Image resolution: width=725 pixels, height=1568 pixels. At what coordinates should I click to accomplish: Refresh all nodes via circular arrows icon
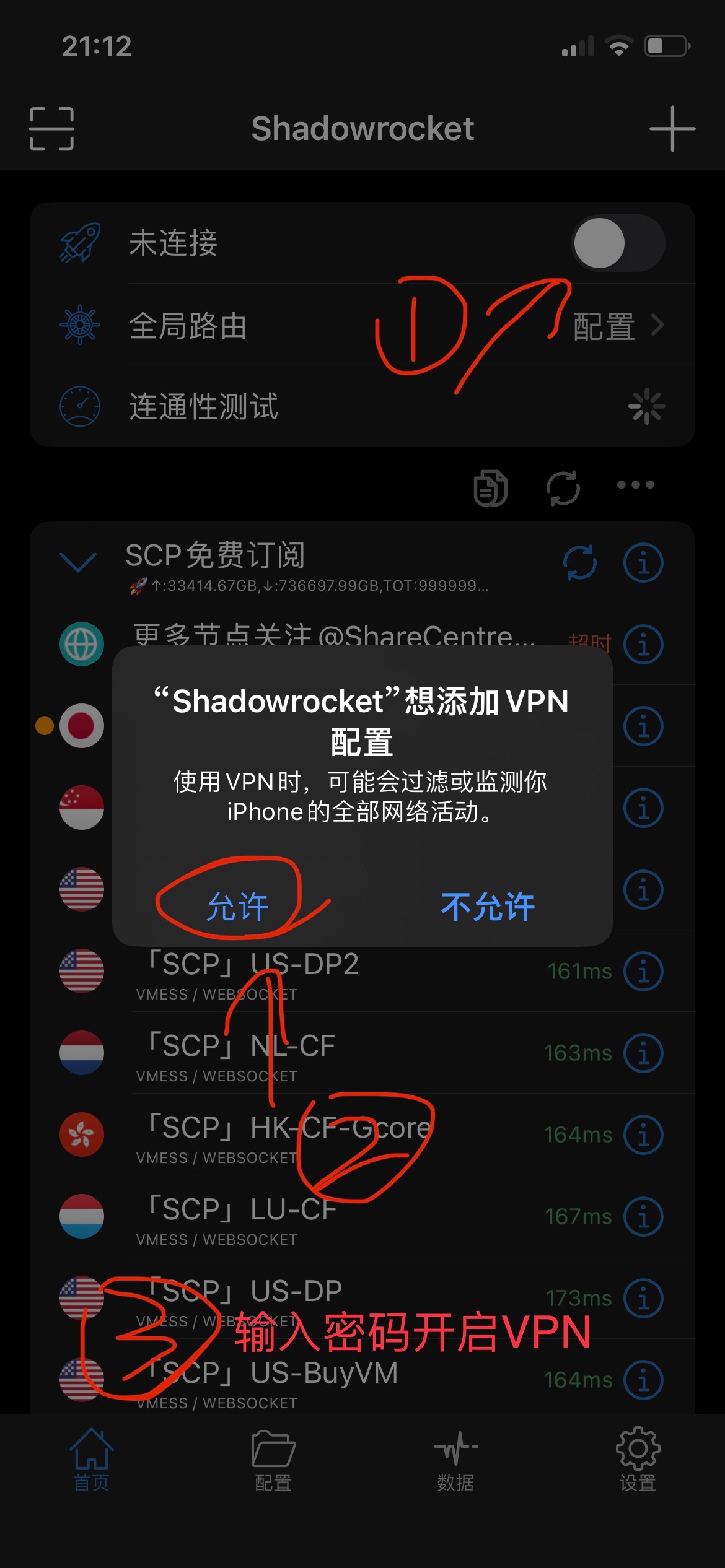563,488
